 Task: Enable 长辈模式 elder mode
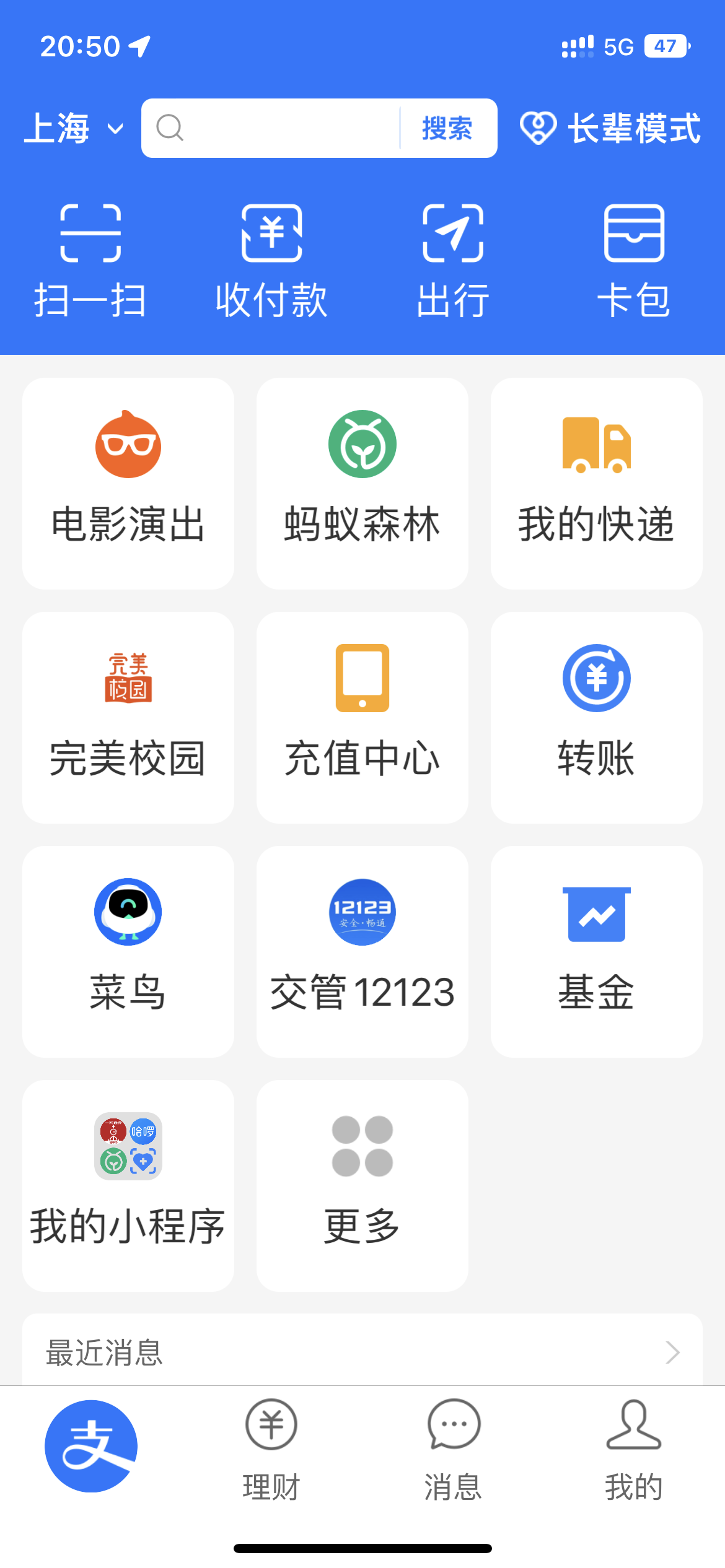[x=610, y=129]
